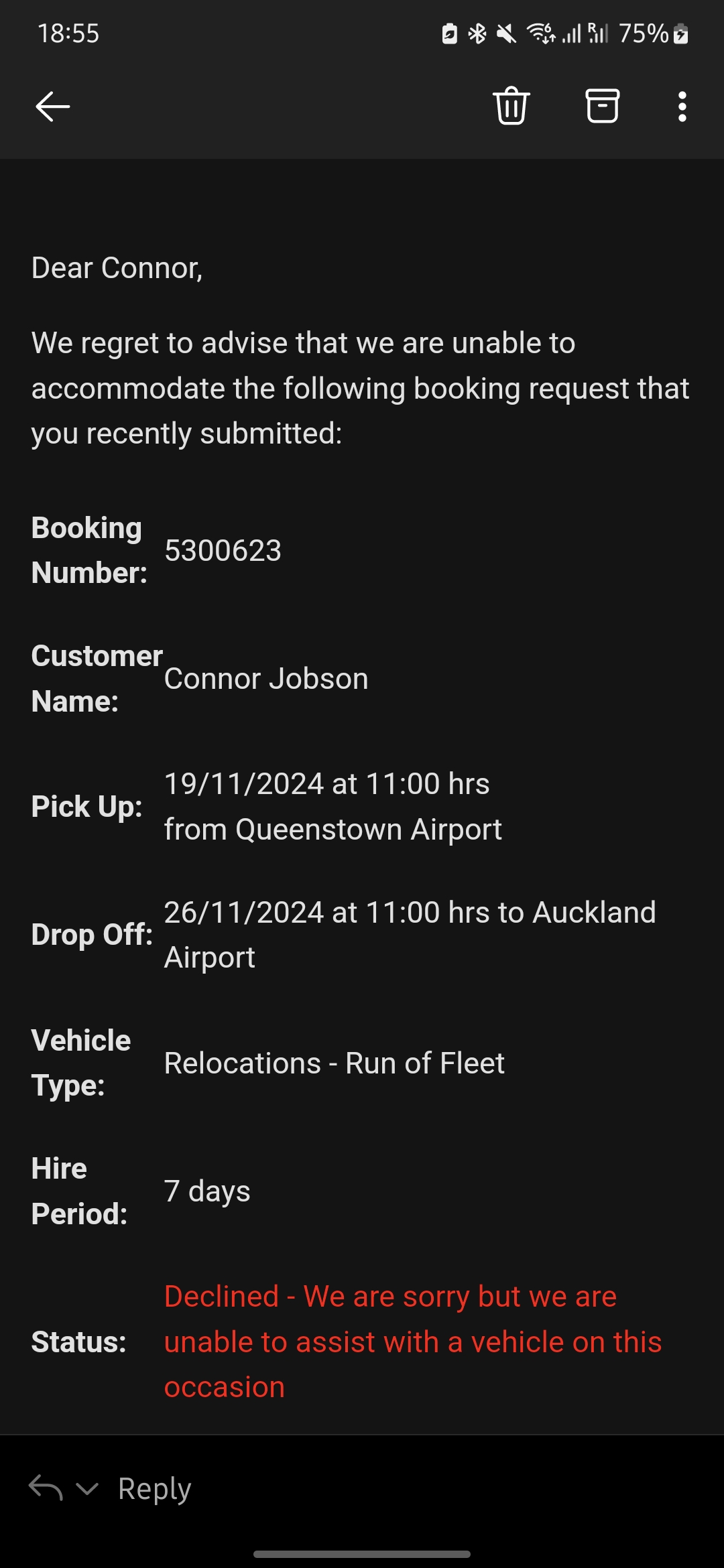The image size is (724, 1568).
Task: Go back to the inbox
Action: tap(52, 107)
